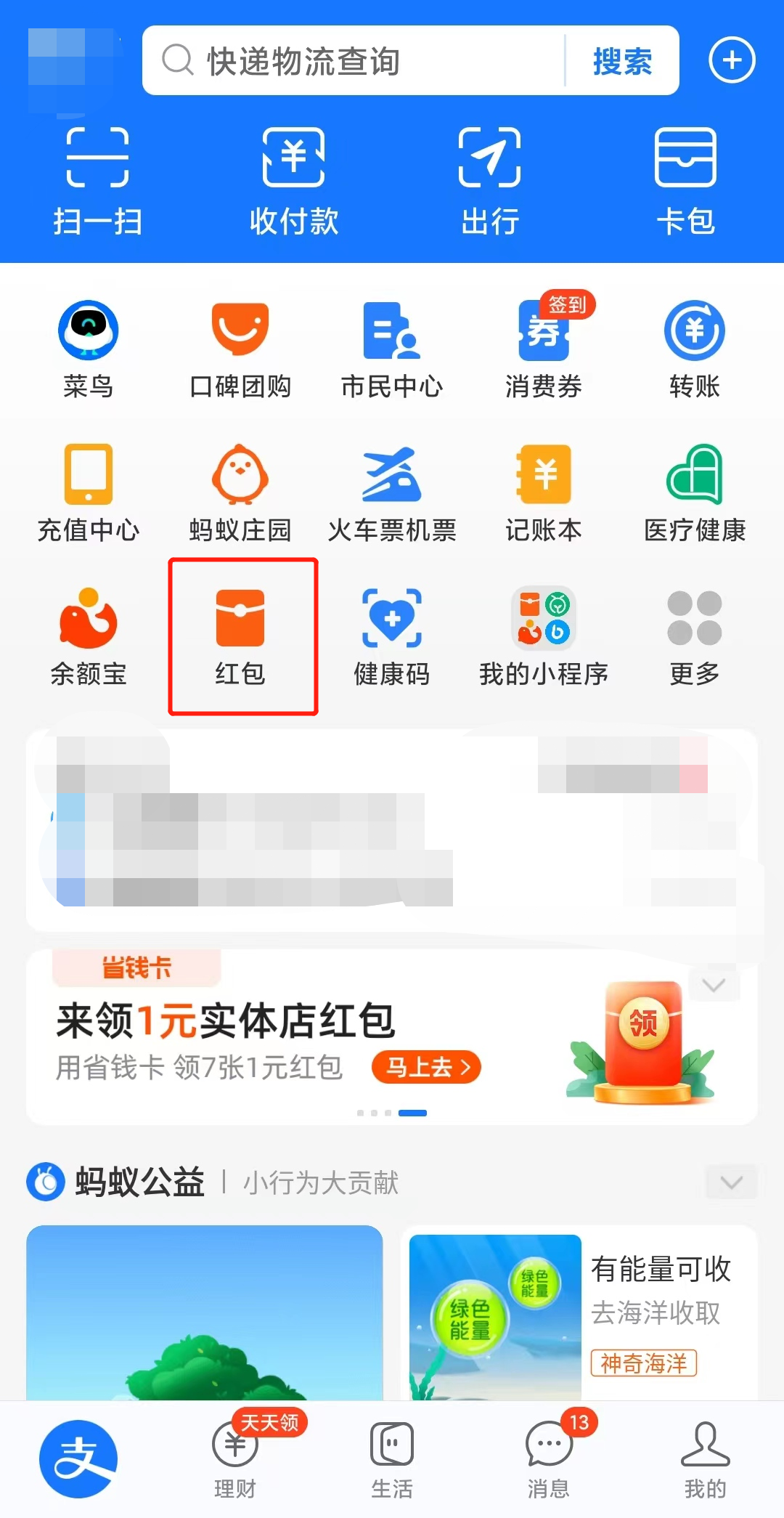The image size is (784, 1518).
Task: Open 出行 transport
Action: (490, 182)
